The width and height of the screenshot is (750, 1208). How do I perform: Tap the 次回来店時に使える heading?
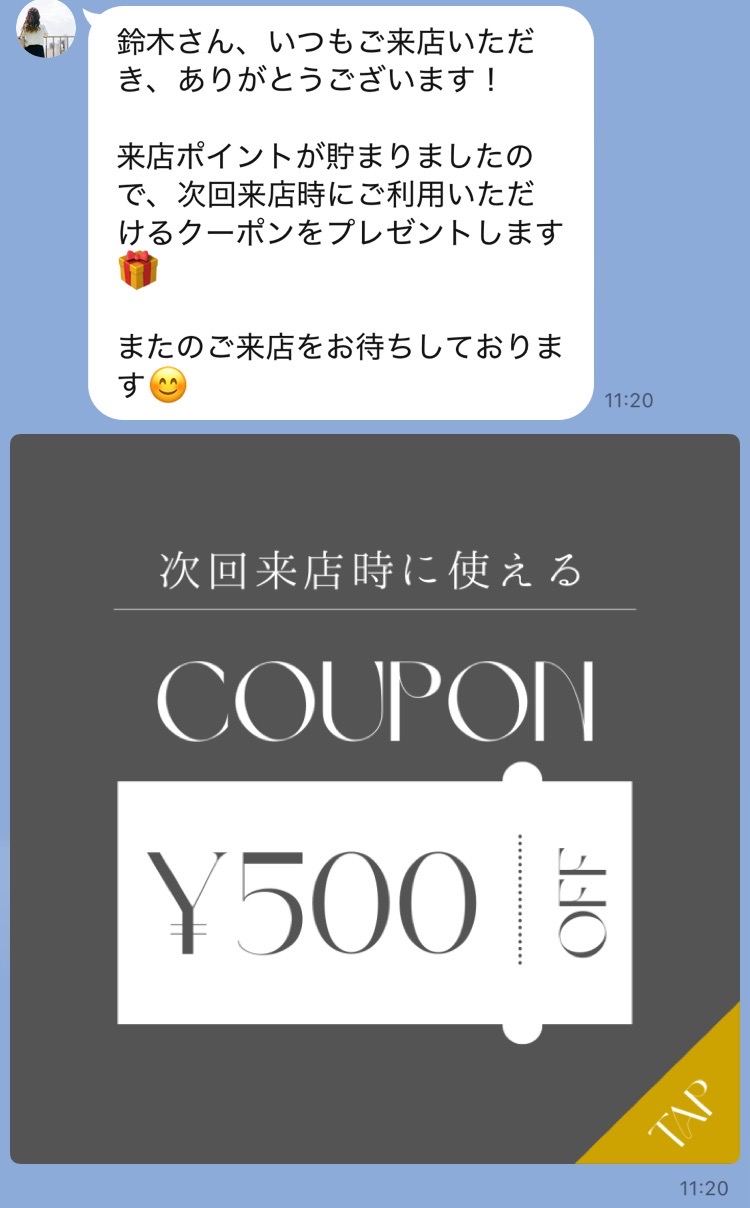pos(372,565)
